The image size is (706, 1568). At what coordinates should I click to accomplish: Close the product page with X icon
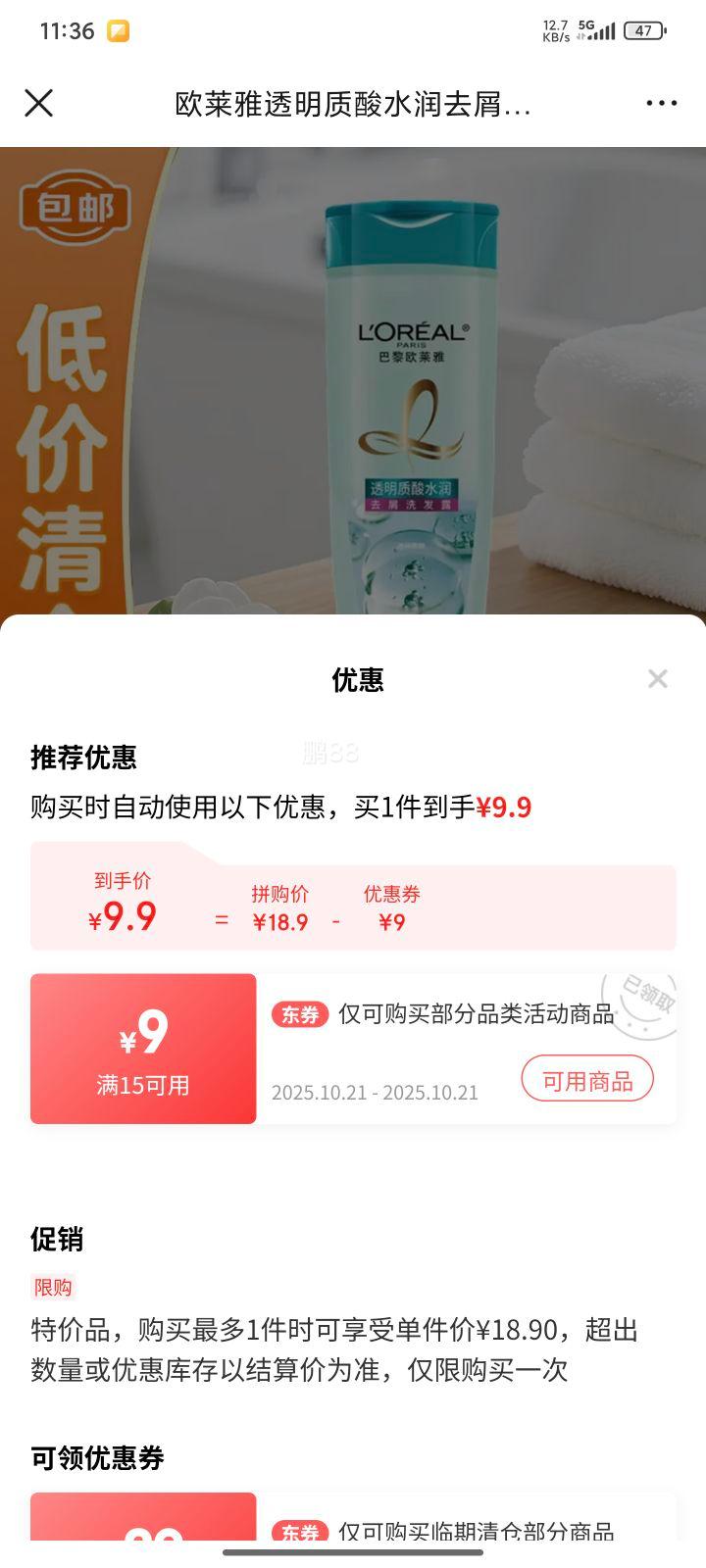point(39,103)
